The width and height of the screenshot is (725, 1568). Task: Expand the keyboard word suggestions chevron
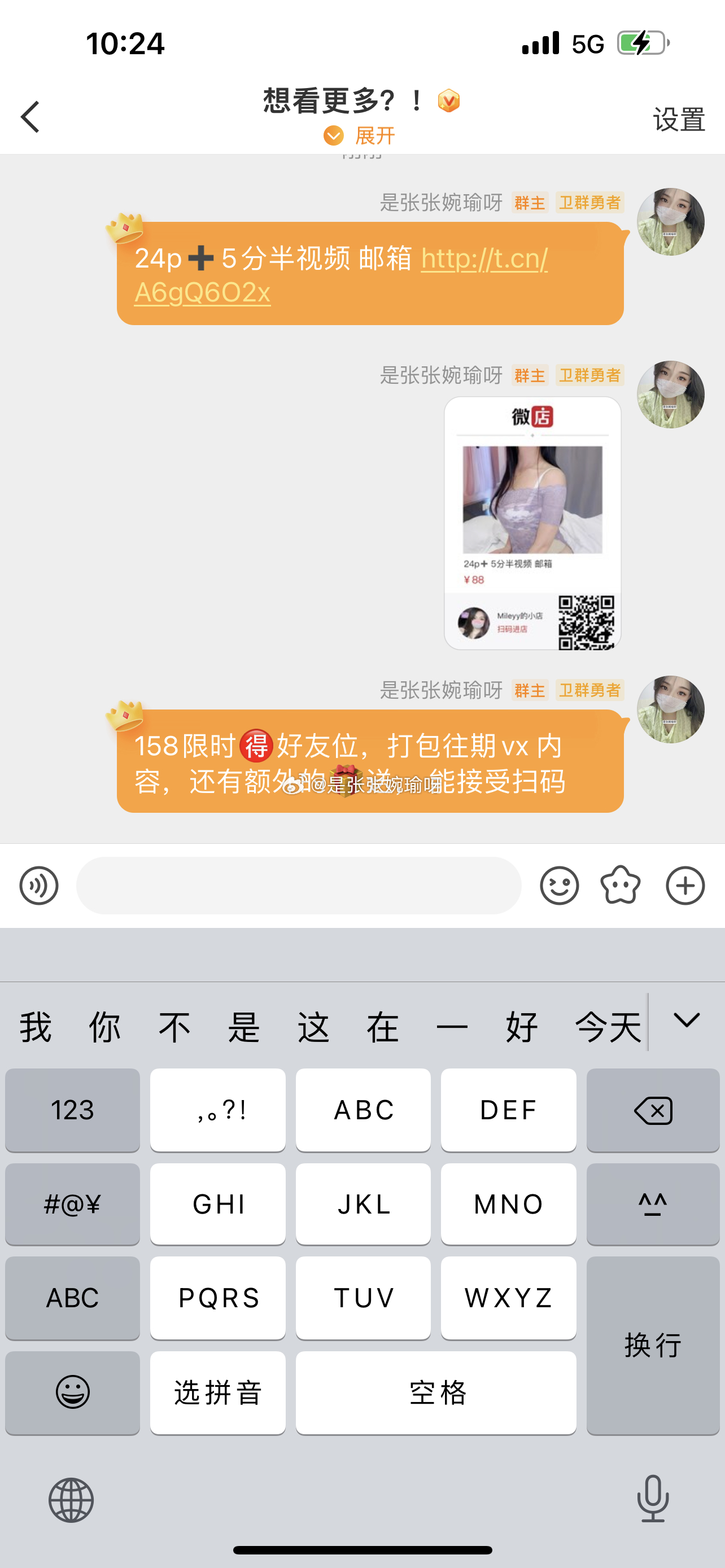(687, 1021)
